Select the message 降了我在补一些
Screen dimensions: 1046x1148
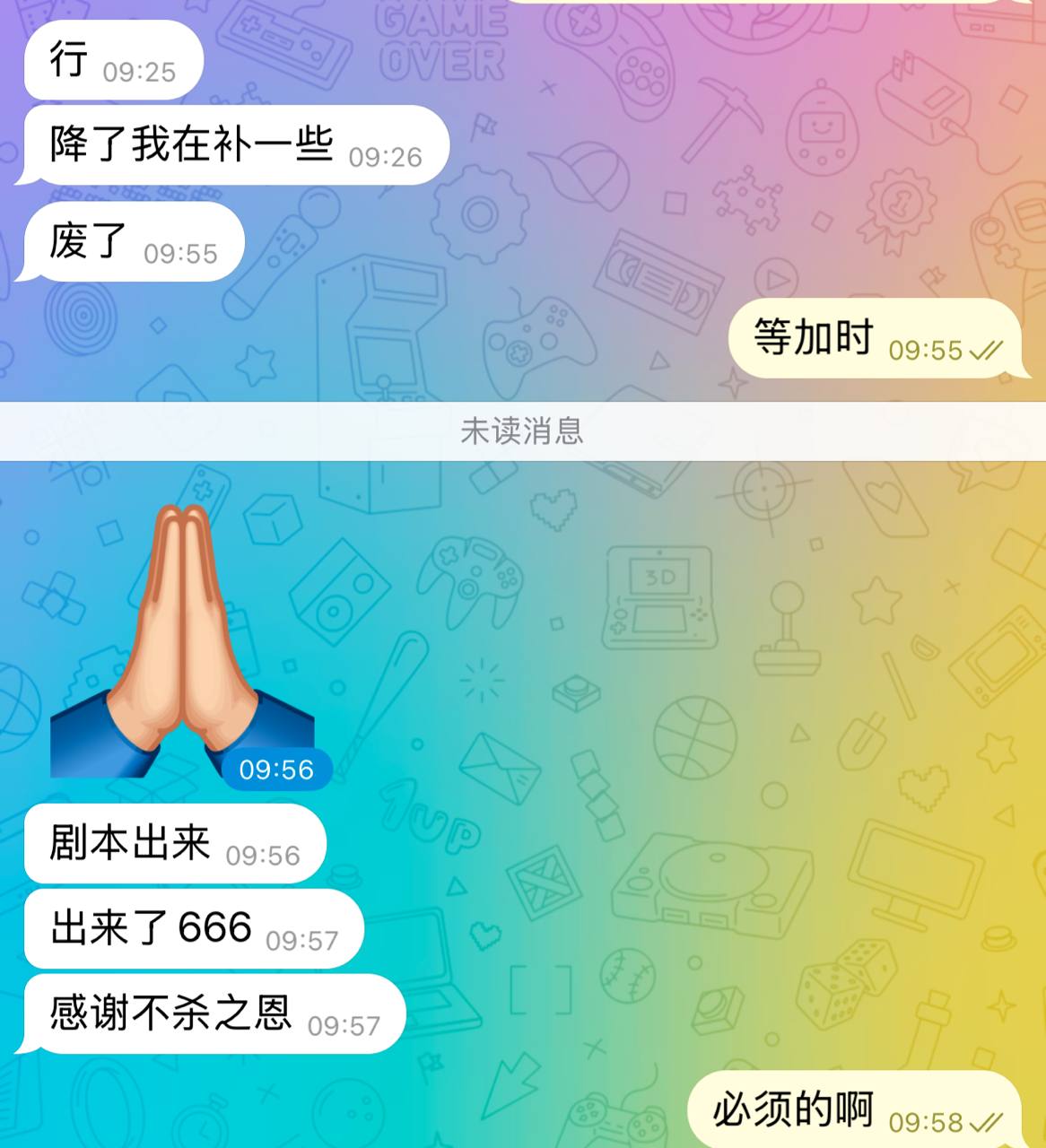click(x=235, y=146)
